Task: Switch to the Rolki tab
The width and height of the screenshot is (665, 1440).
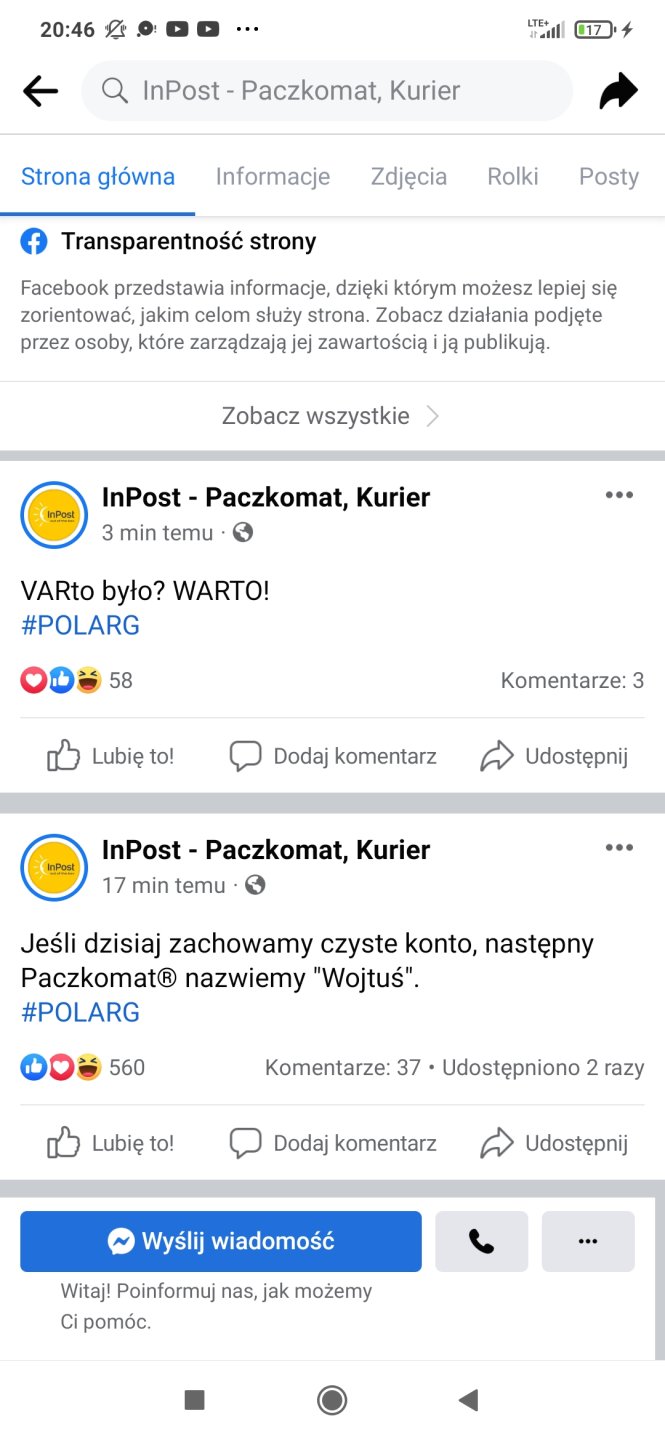Action: pyautogui.click(x=512, y=177)
